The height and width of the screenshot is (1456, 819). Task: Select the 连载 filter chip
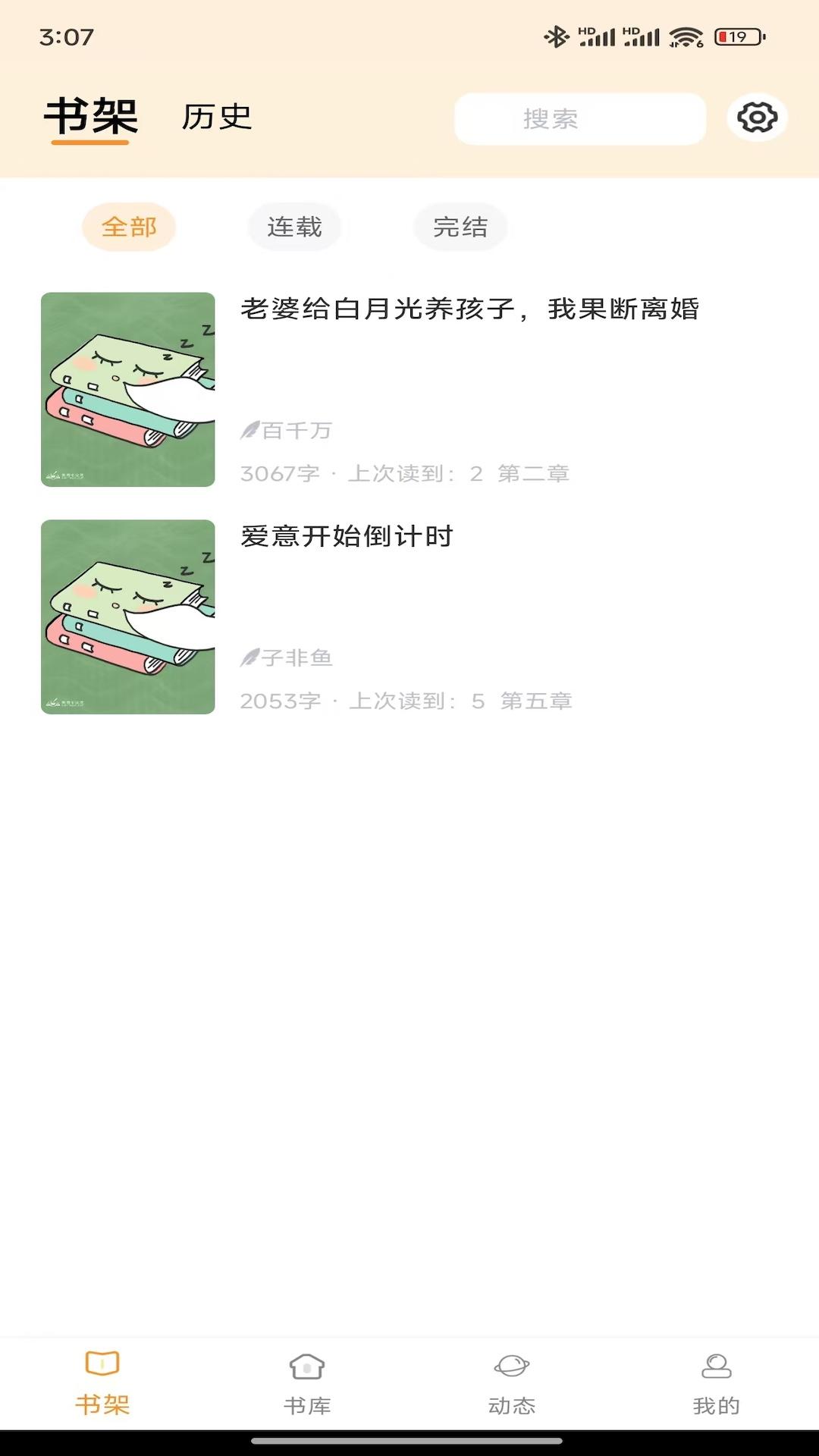pyautogui.click(x=295, y=226)
